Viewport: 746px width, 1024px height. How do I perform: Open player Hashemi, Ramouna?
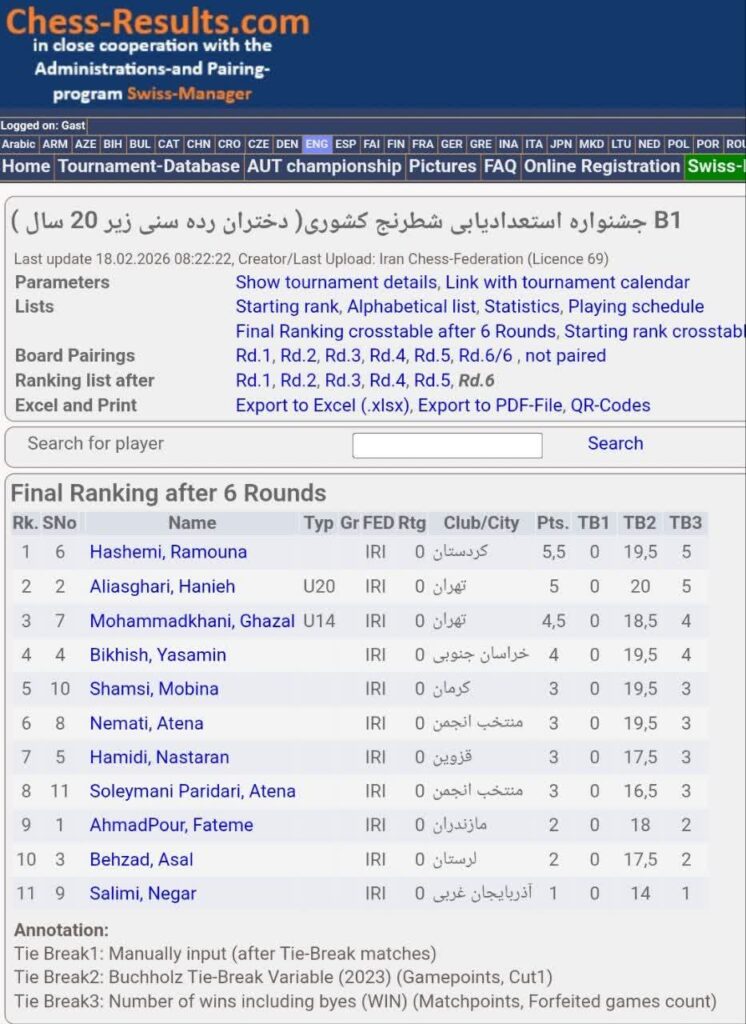click(x=168, y=552)
